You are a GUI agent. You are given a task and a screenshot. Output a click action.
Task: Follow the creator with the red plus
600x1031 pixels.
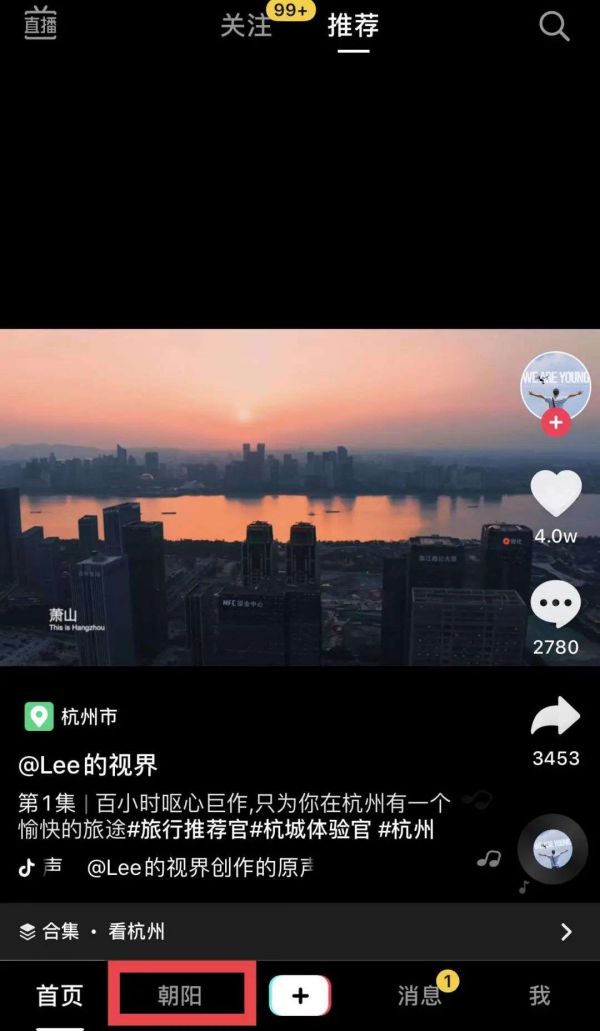point(556,423)
